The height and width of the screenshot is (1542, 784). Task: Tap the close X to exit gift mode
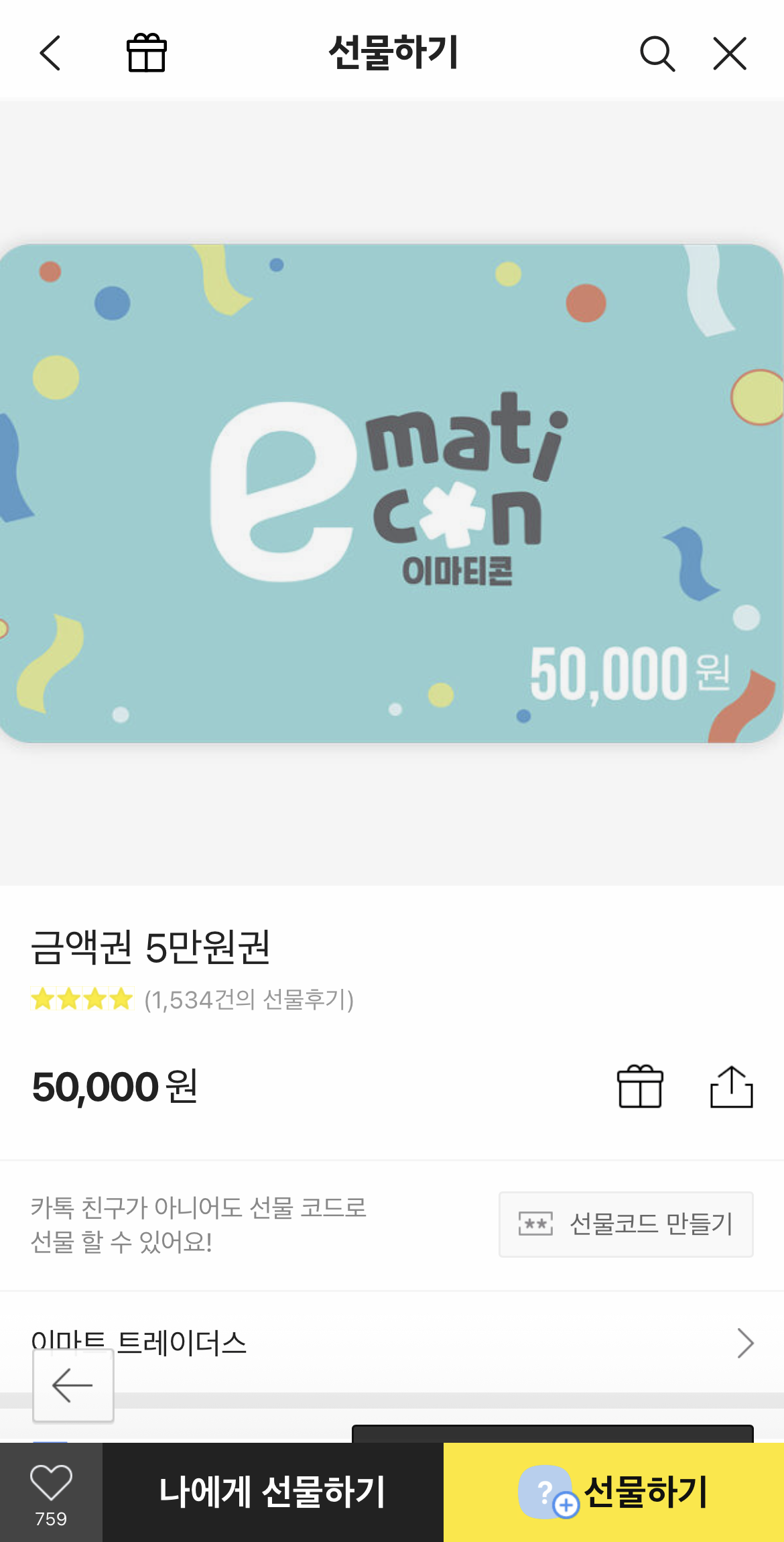[728, 54]
